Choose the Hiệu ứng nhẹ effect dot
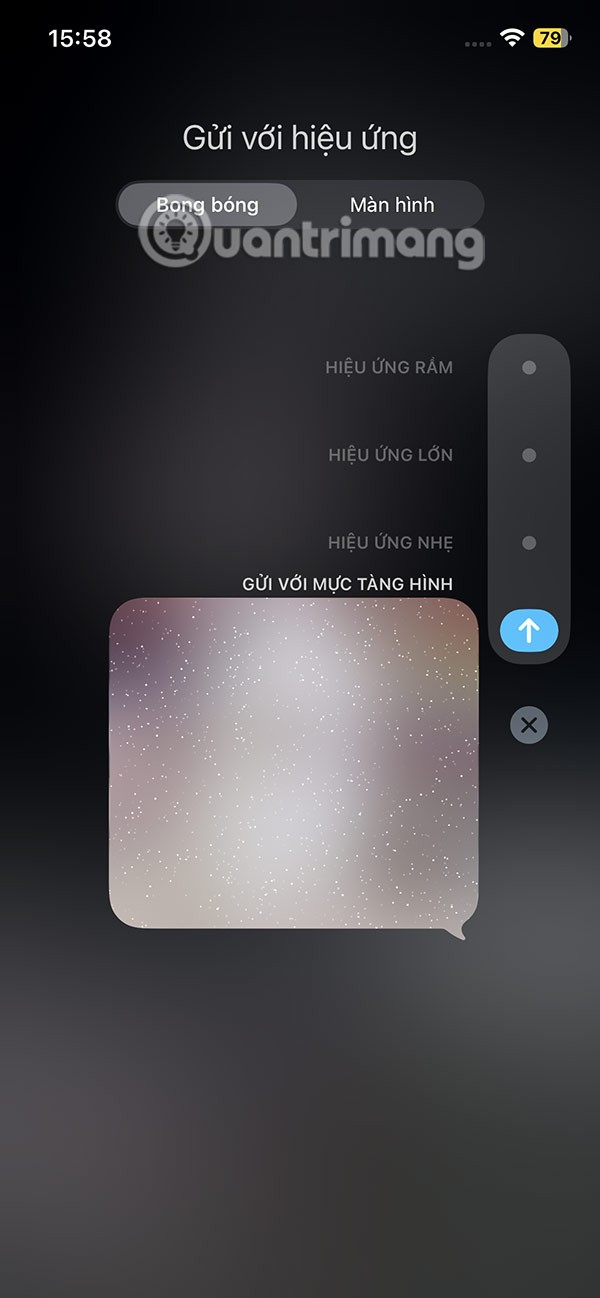This screenshot has height=1298, width=600. pos(529,543)
